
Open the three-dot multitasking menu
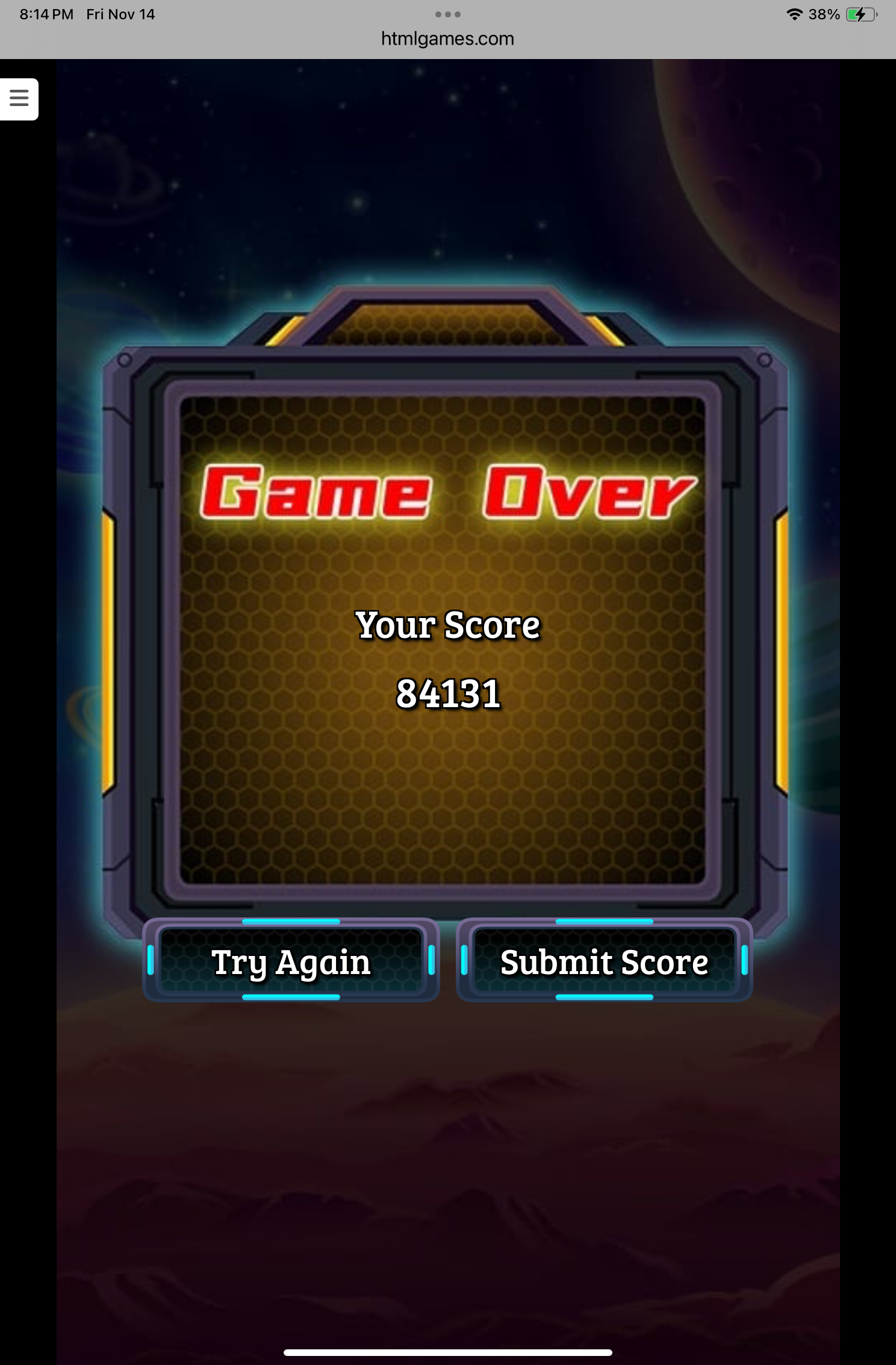tap(447, 14)
